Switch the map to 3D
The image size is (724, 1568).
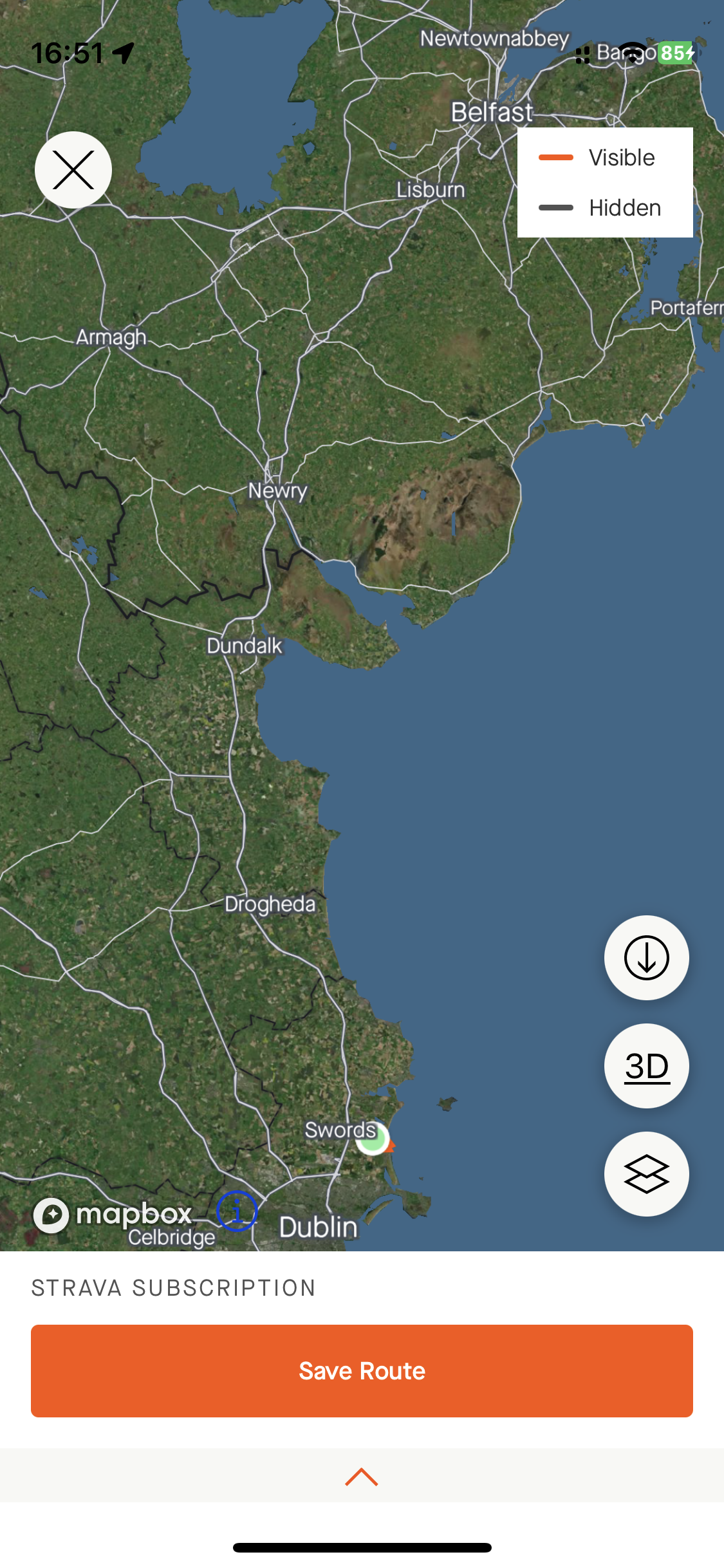[x=646, y=1066]
